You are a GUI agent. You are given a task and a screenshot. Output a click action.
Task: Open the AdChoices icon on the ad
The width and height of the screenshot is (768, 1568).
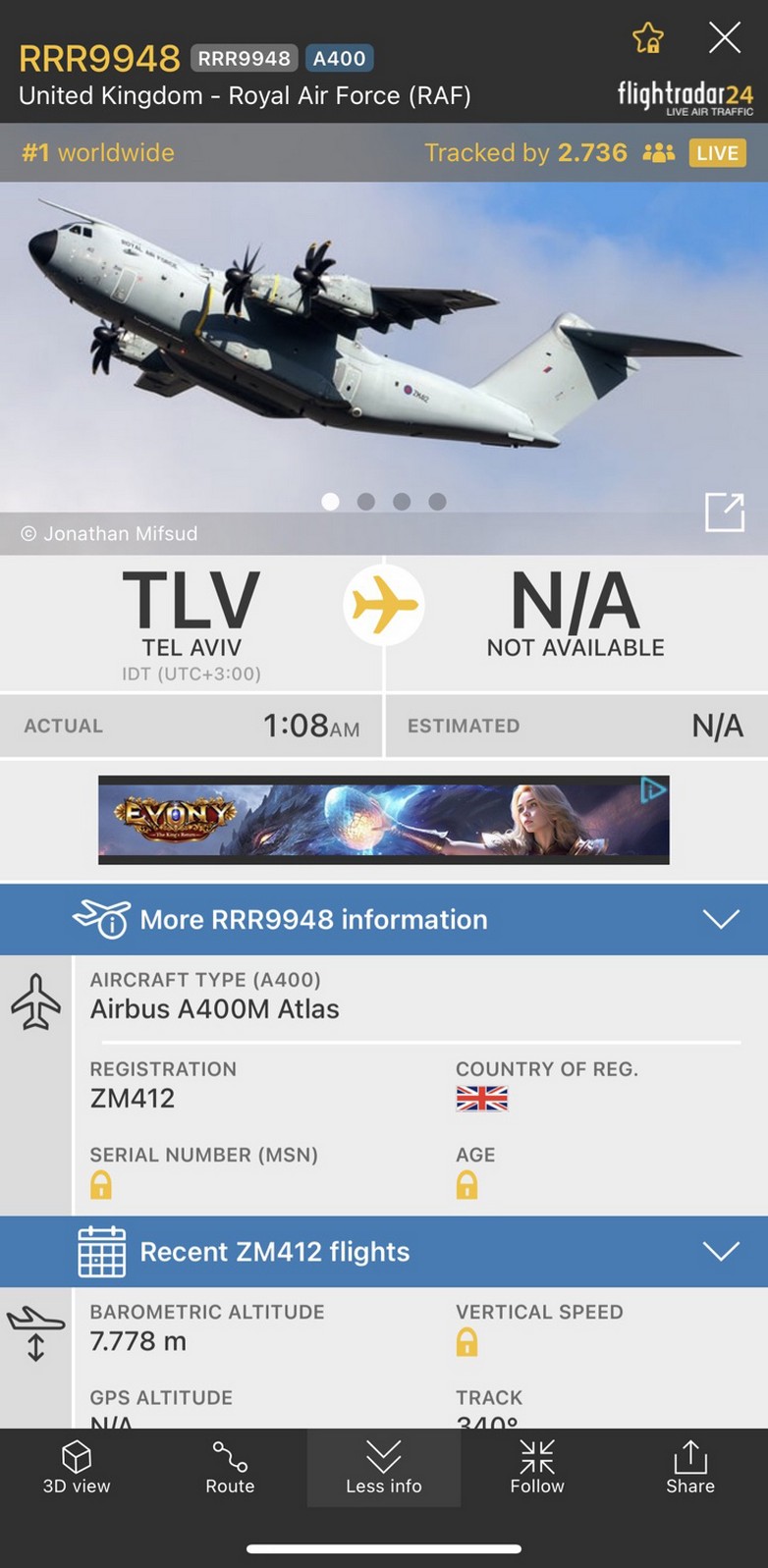(x=654, y=789)
